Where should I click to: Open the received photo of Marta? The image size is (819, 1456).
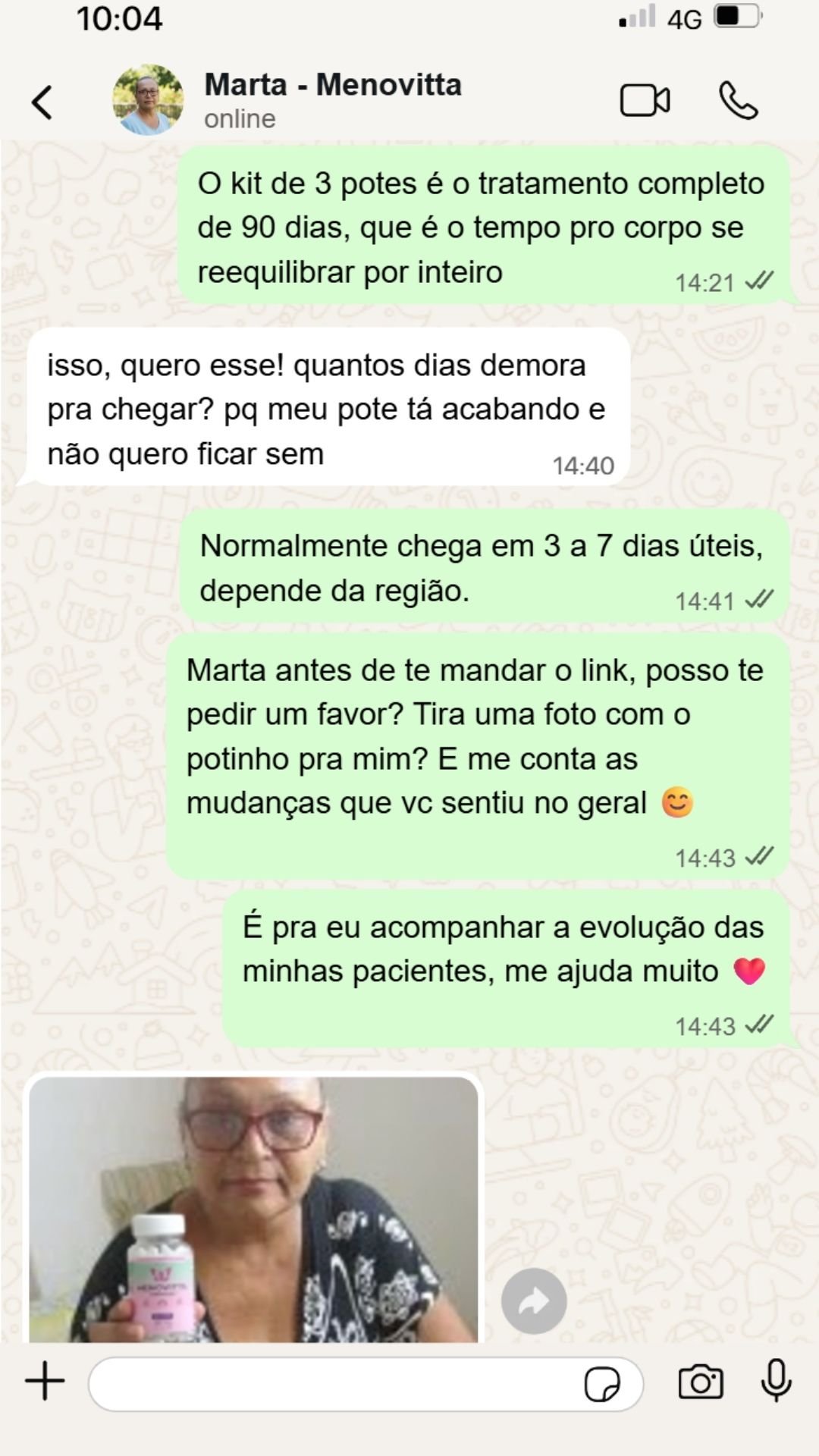pyautogui.click(x=253, y=1210)
